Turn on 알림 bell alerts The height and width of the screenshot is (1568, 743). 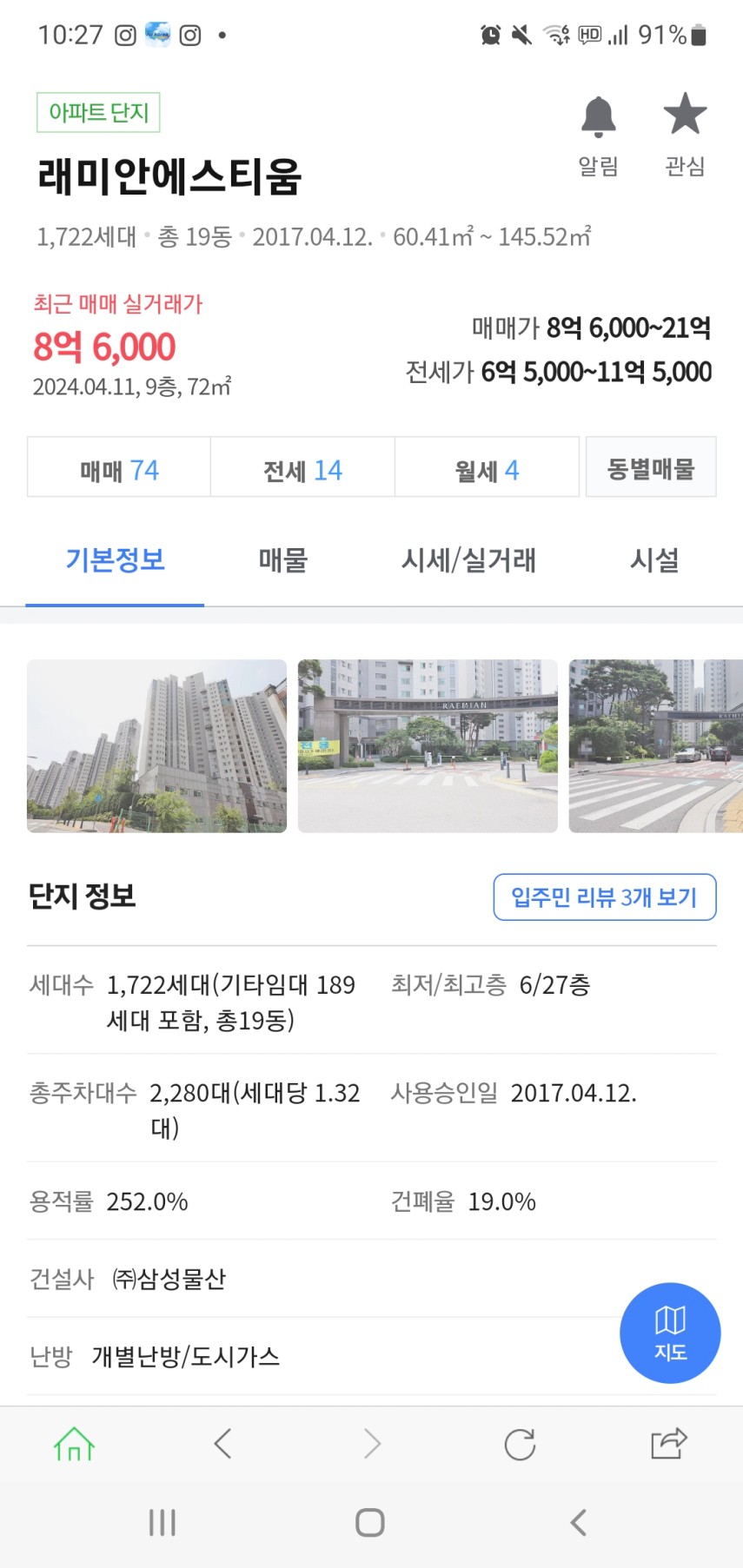coord(598,132)
